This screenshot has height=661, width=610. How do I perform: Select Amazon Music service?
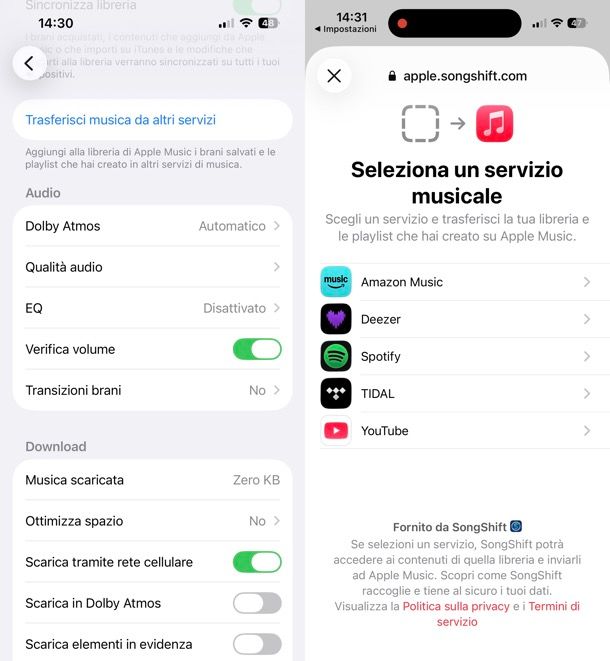[457, 282]
